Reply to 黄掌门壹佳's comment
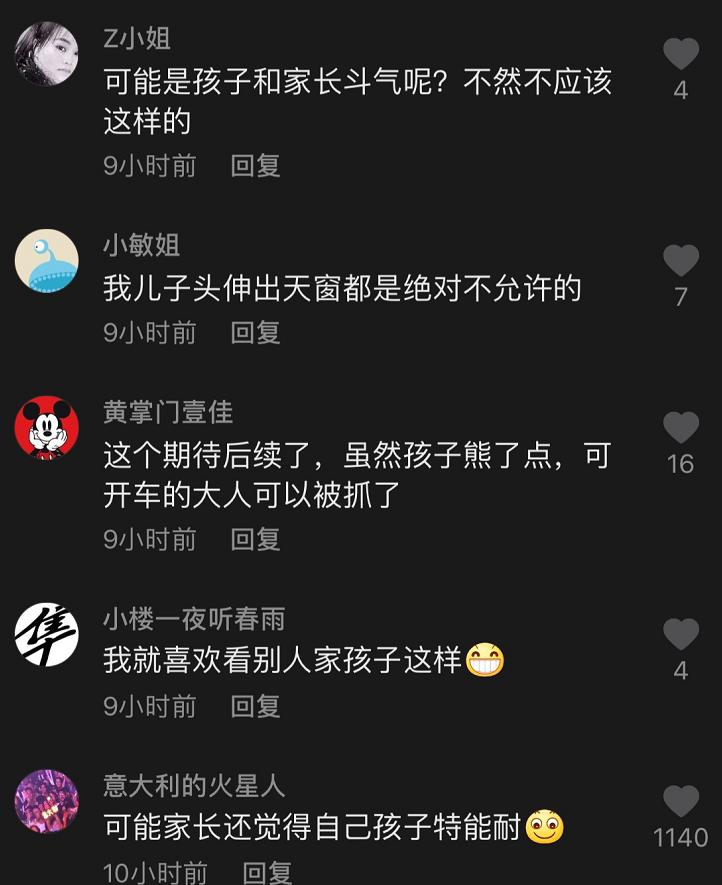 coord(255,539)
